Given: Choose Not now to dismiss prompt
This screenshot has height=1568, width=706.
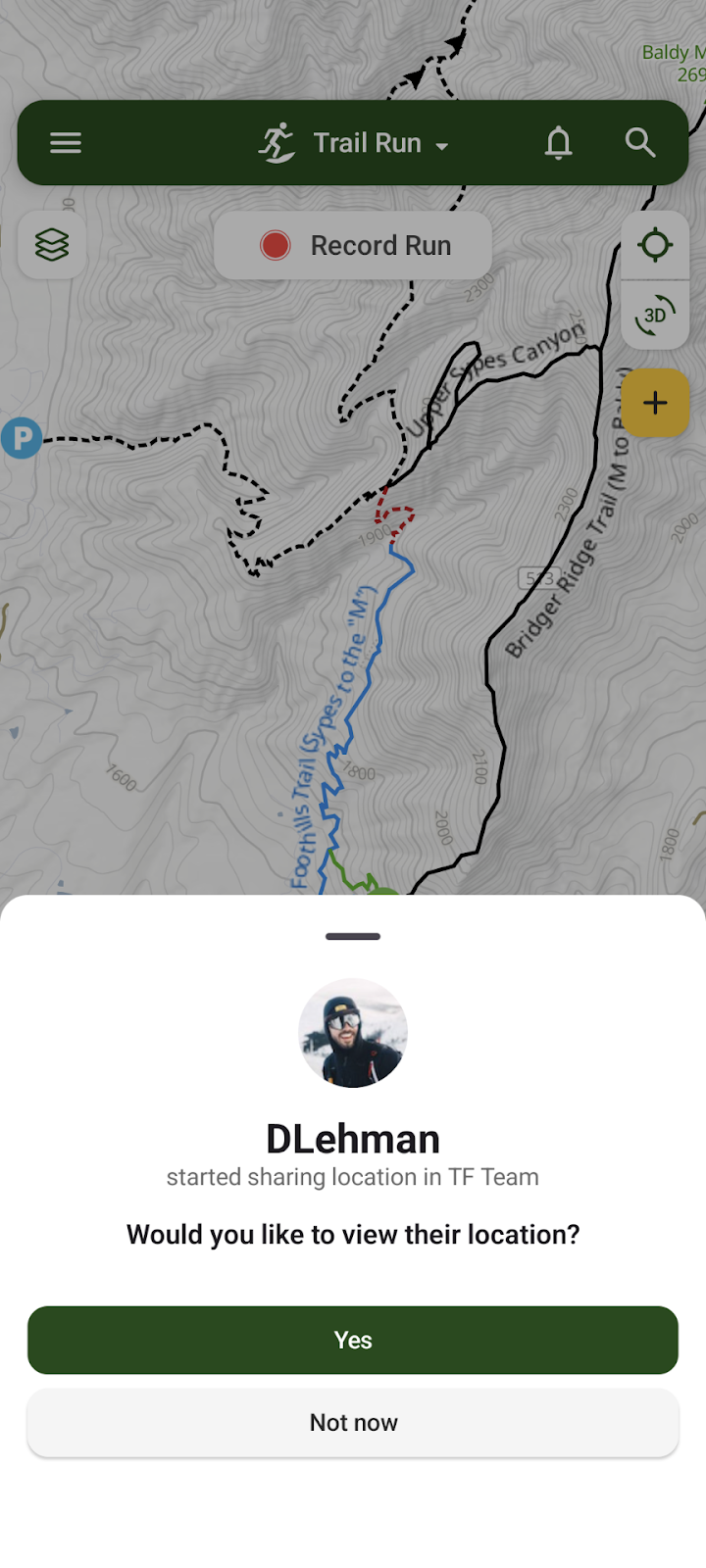Looking at the screenshot, I should [353, 1422].
